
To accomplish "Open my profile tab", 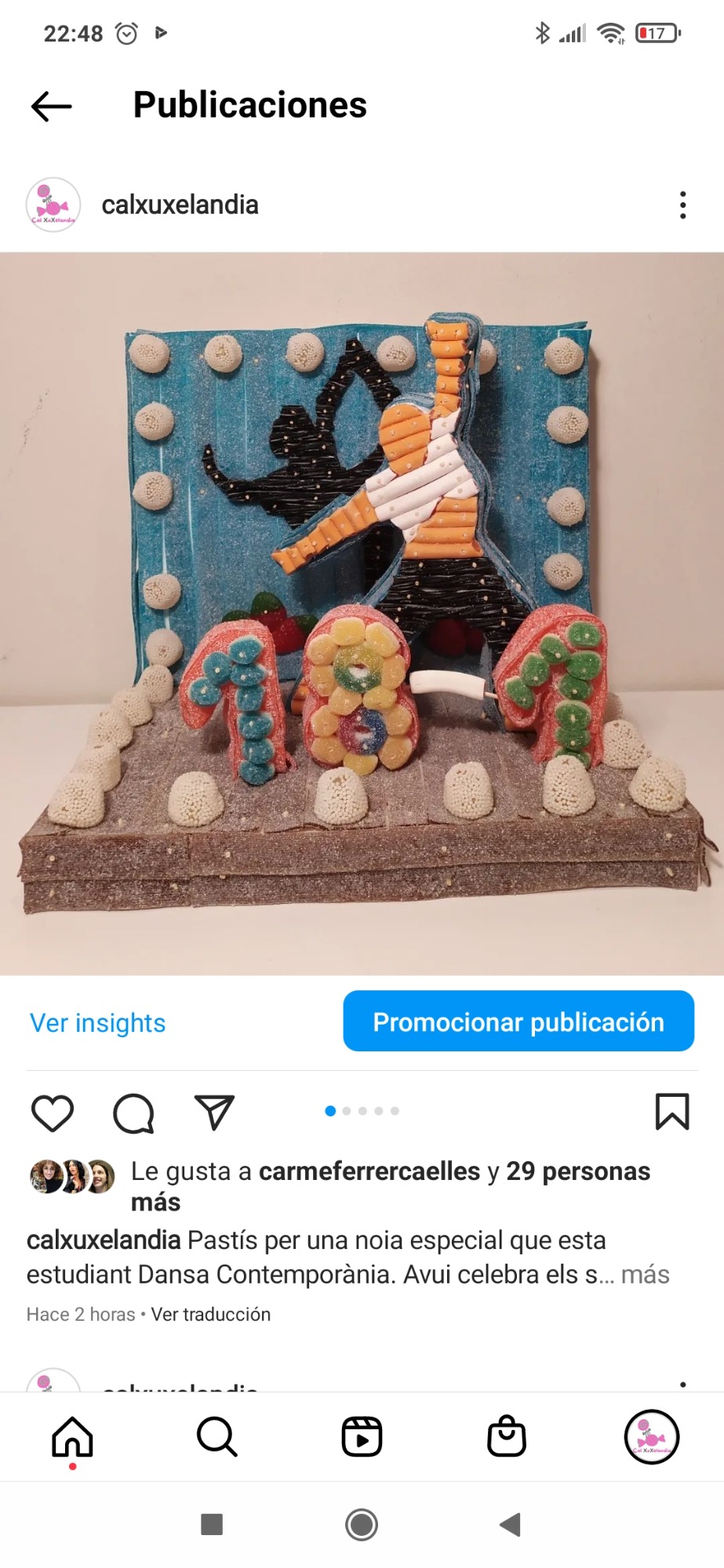I will click(x=652, y=1436).
